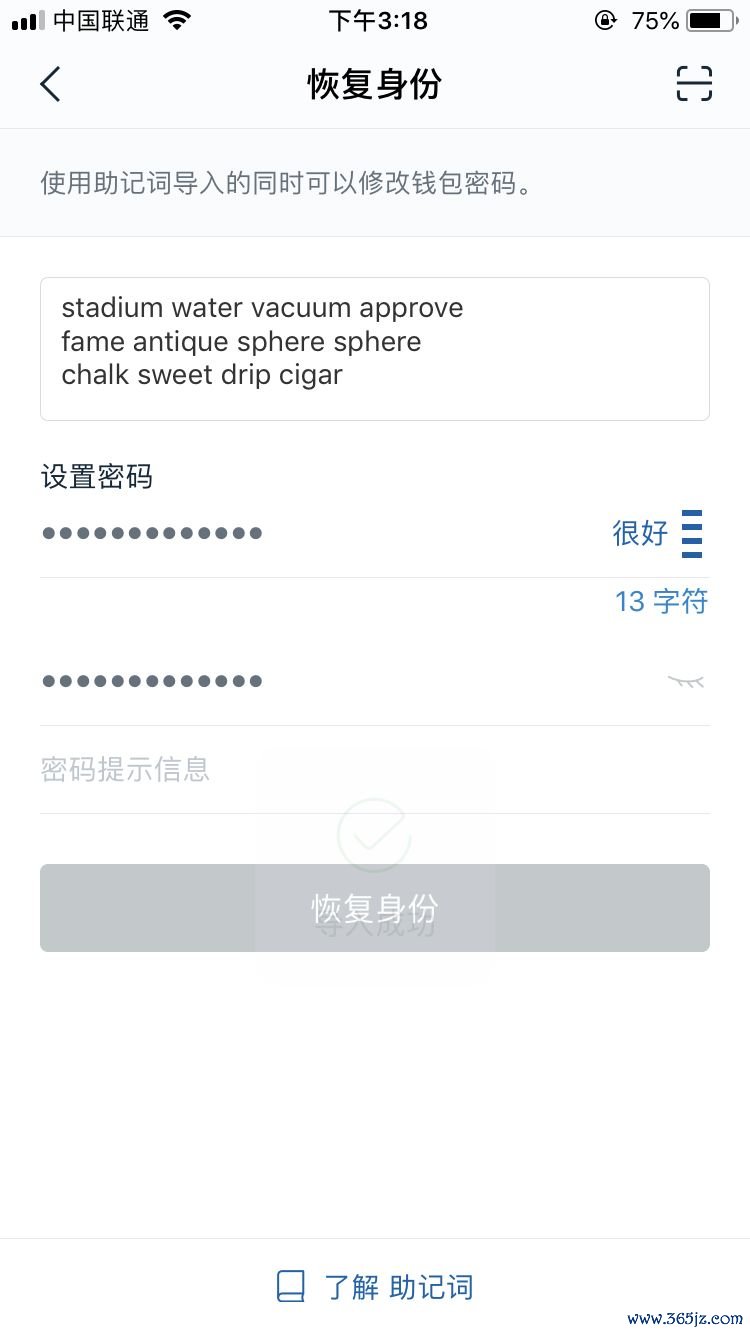Edit the mnemonic words text box

(x=374, y=348)
